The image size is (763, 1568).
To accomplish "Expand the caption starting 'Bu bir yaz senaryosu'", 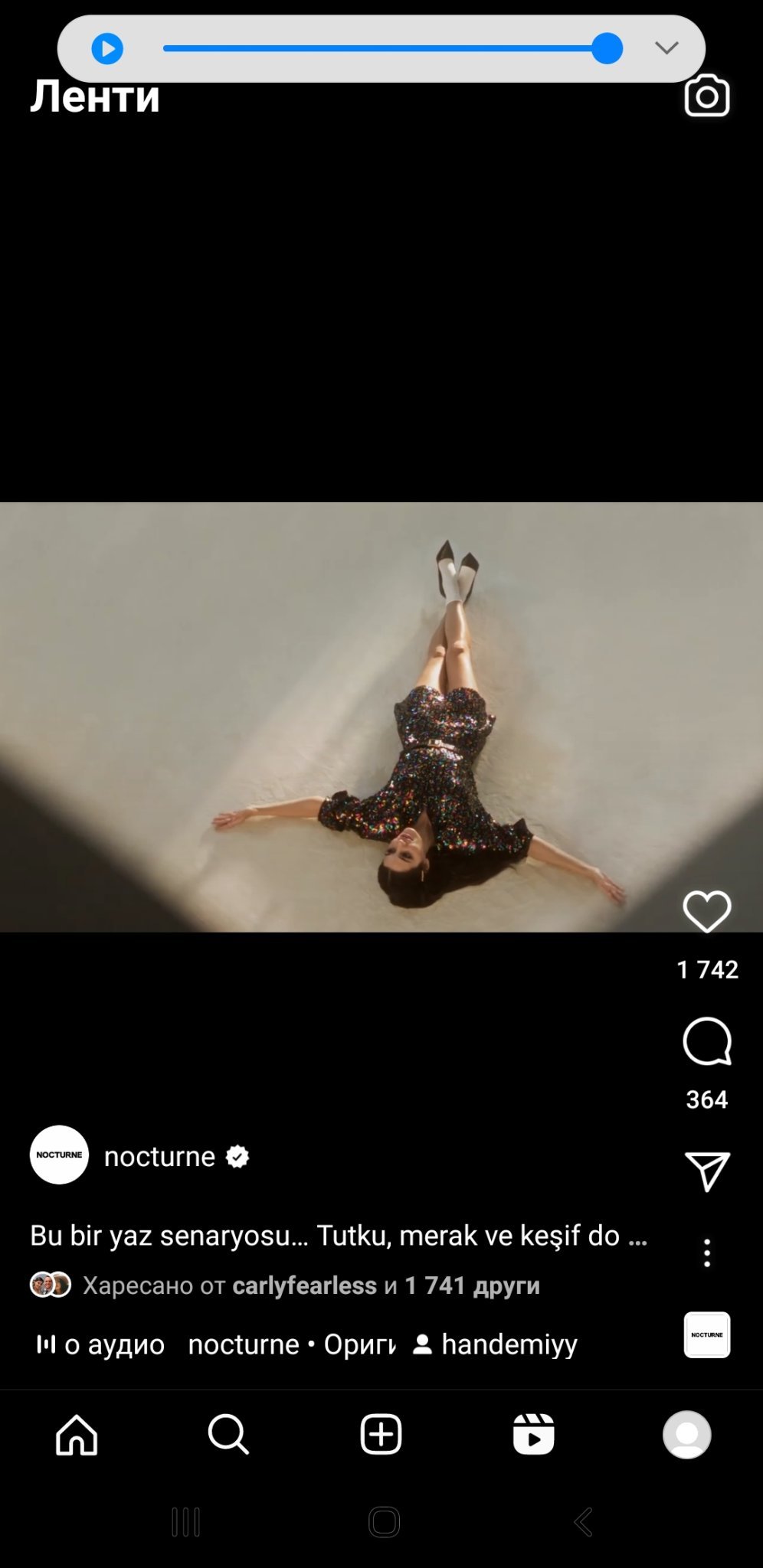I will tap(338, 1235).
